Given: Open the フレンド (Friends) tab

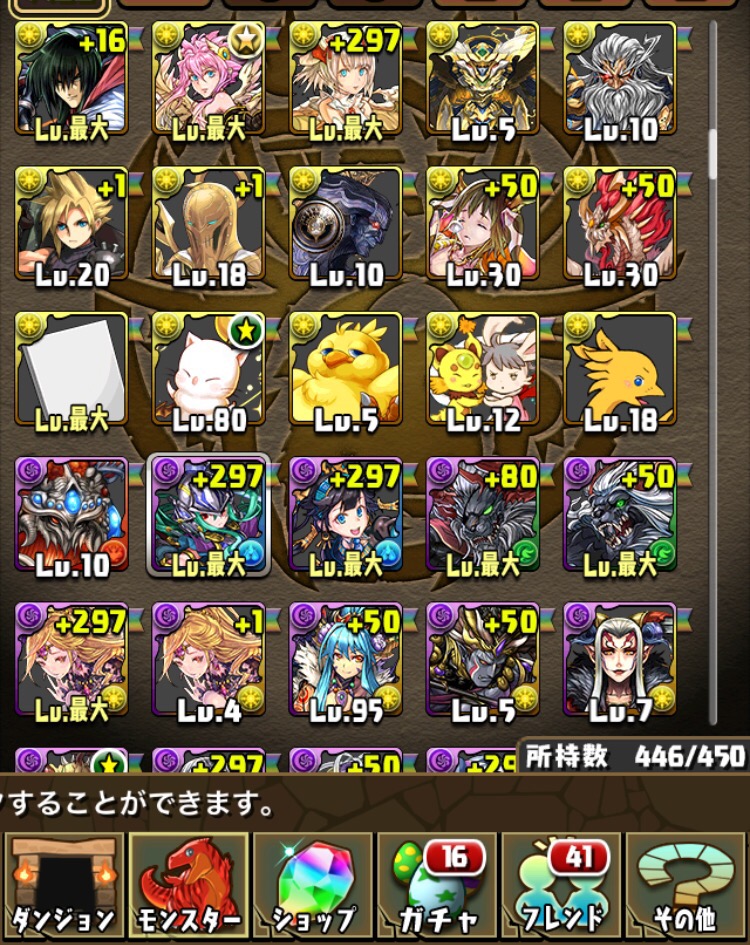Looking at the screenshot, I should point(561,887).
